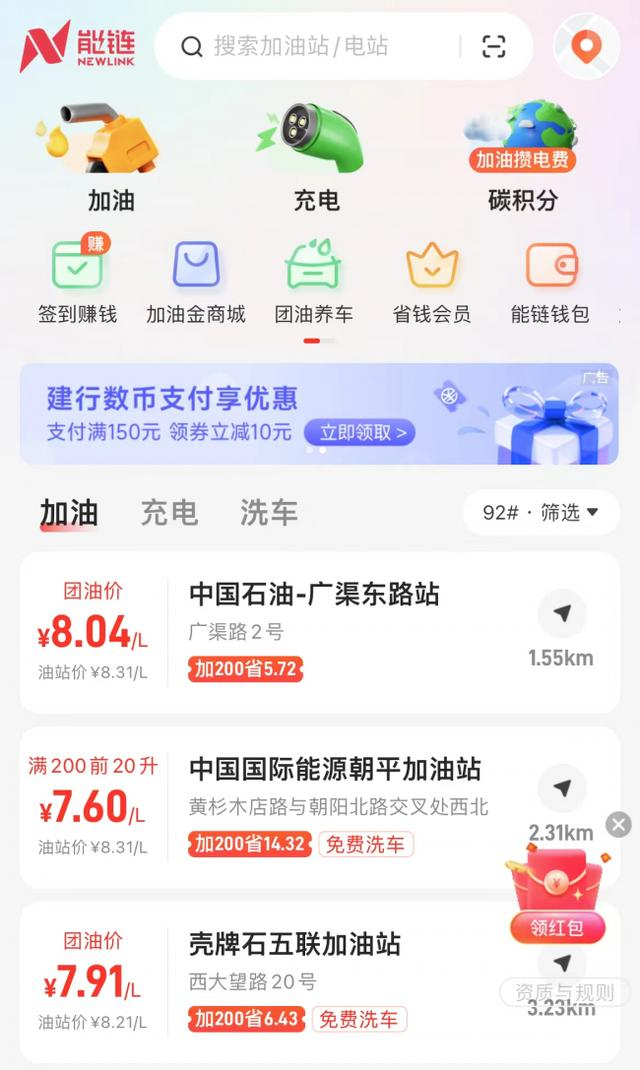
Task: Open the 92# 筛选 filter dropdown
Action: (541, 512)
